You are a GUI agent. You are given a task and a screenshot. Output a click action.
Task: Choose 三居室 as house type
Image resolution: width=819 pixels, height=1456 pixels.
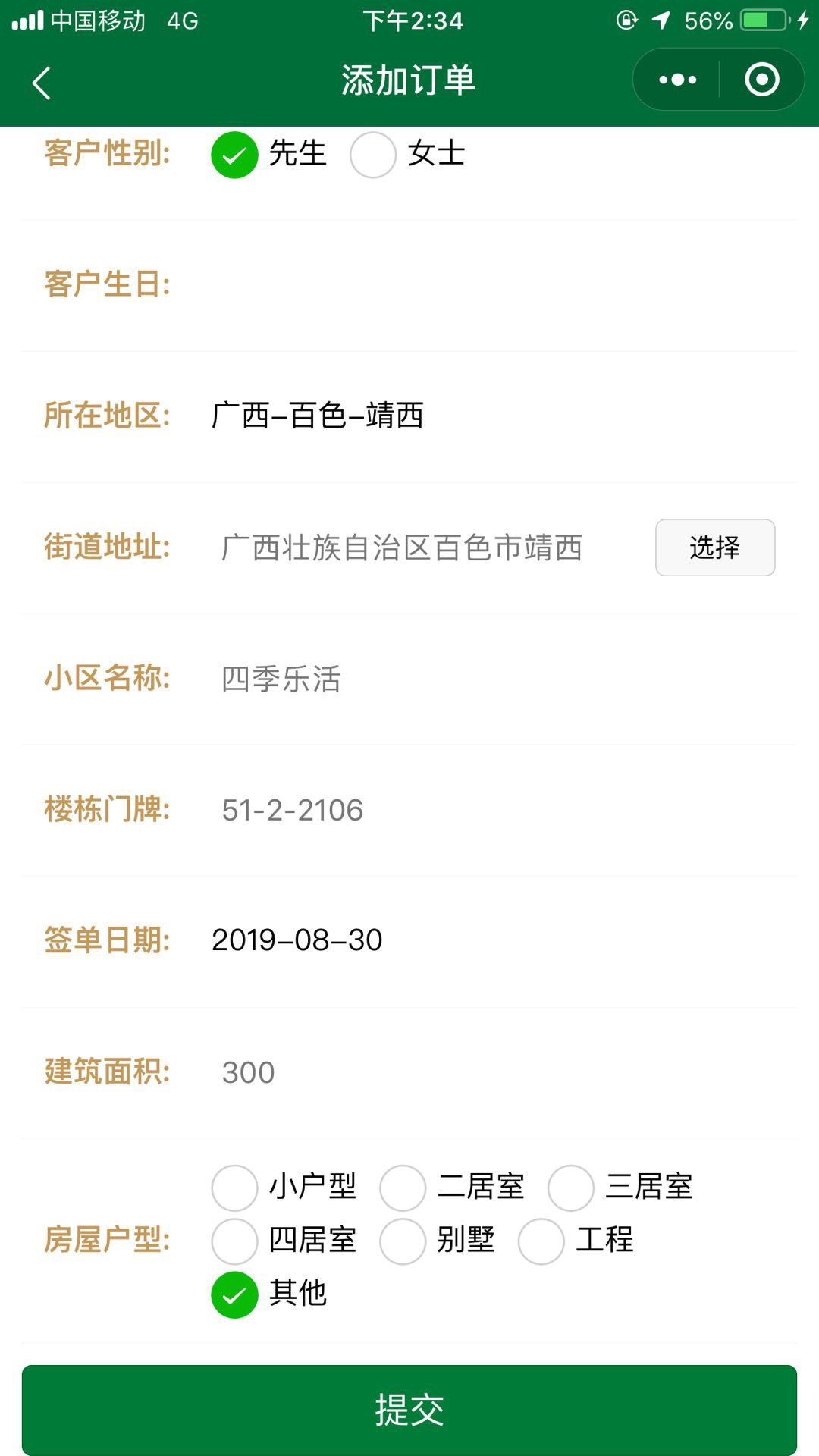tap(570, 1188)
